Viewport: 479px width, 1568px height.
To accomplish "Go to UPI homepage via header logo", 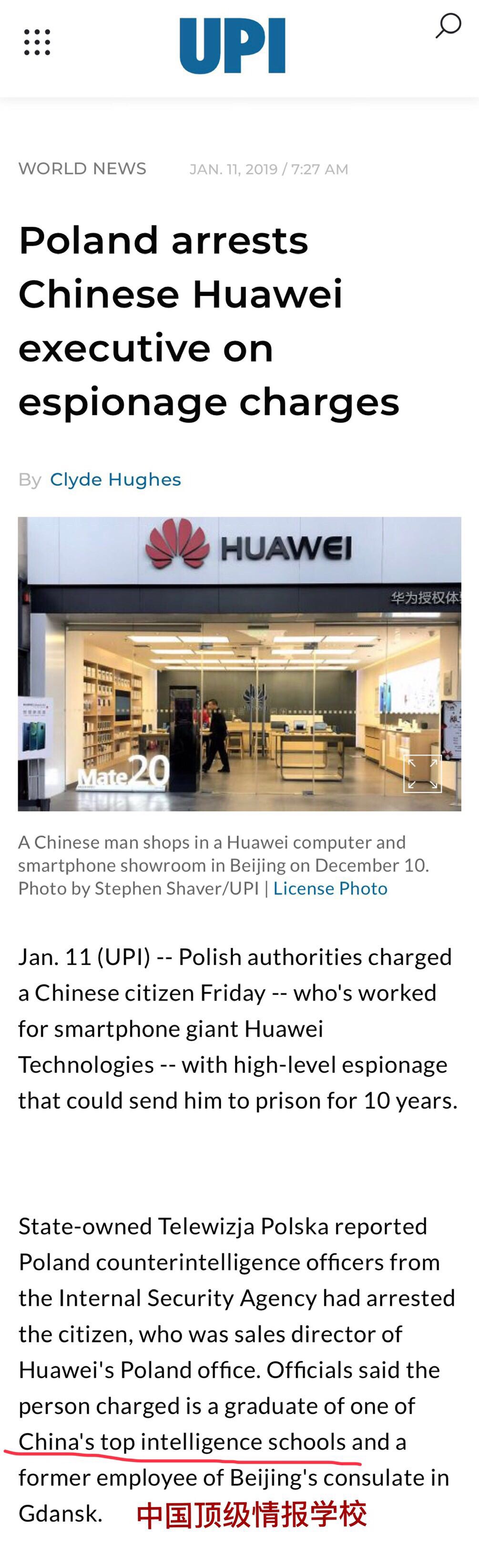I will click(x=232, y=46).
